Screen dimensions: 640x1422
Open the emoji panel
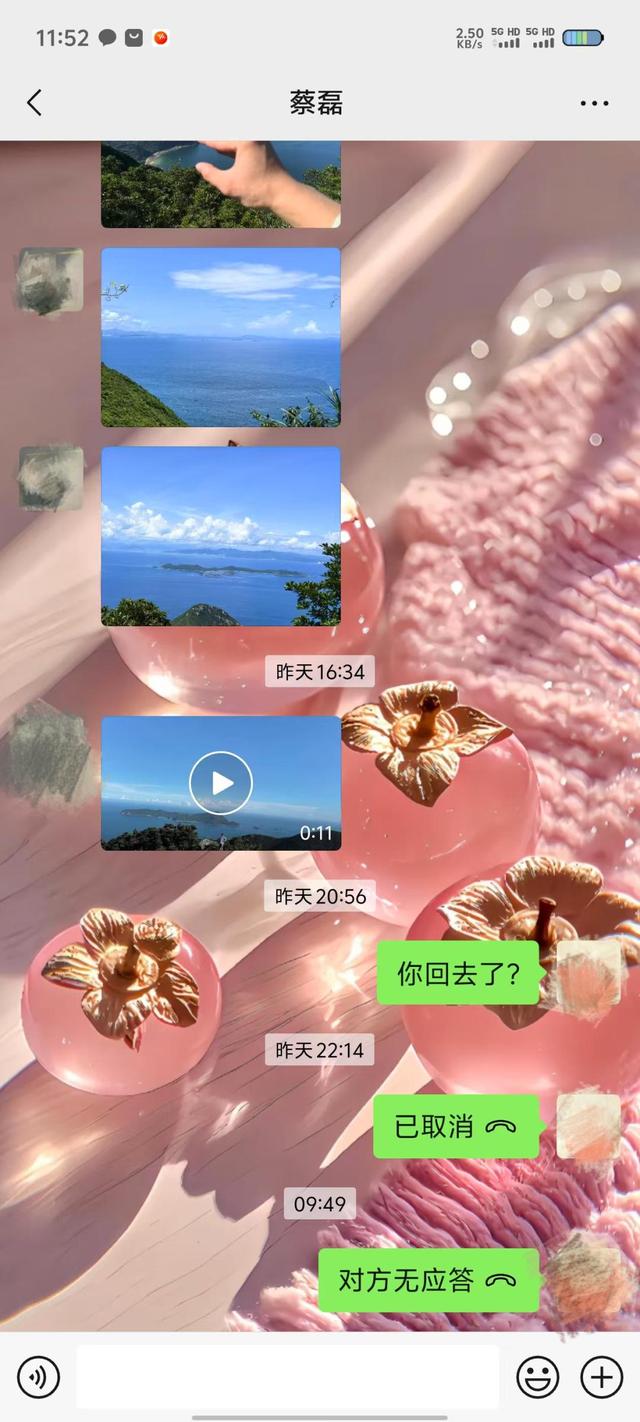pyautogui.click(x=537, y=1377)
